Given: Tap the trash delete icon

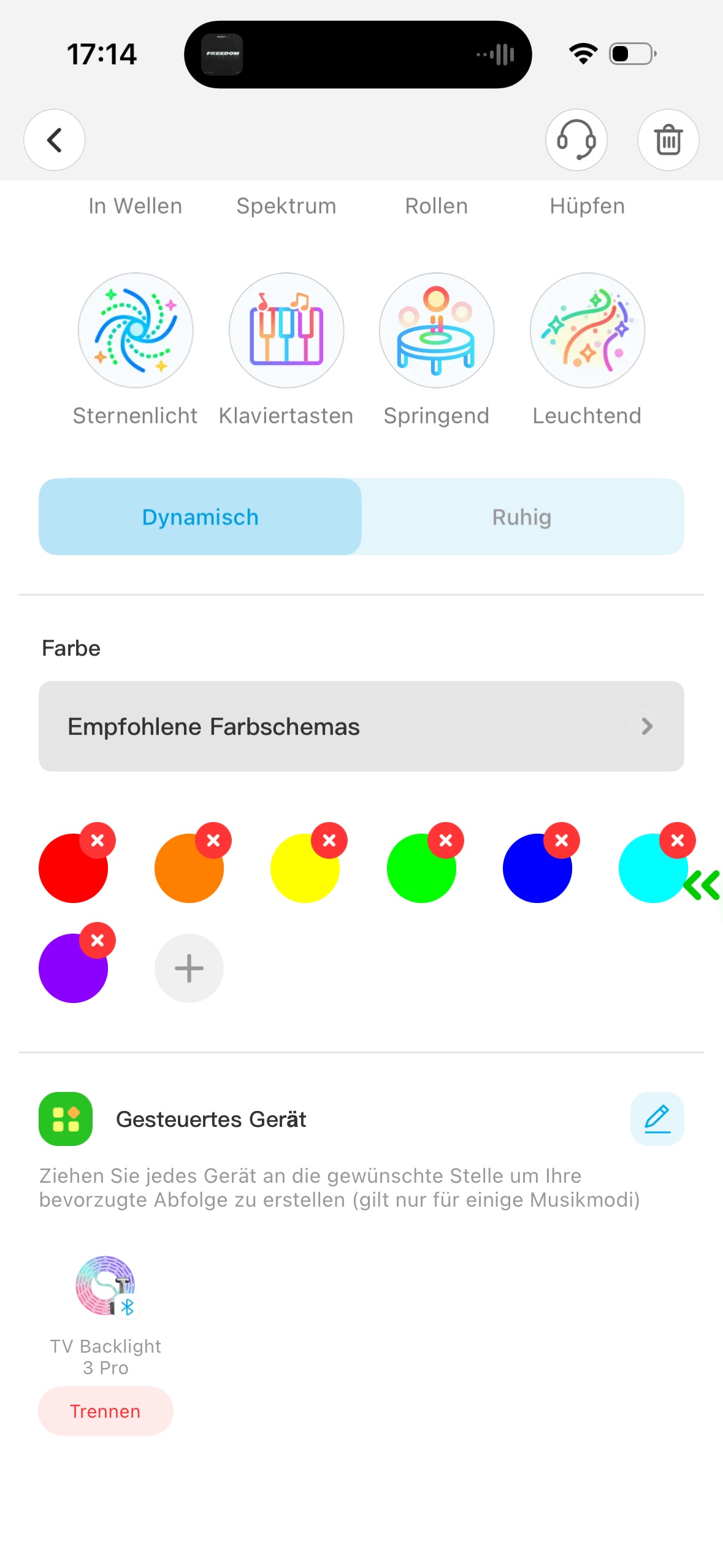Looking at the screenshot, I should [x=668, y=140].
